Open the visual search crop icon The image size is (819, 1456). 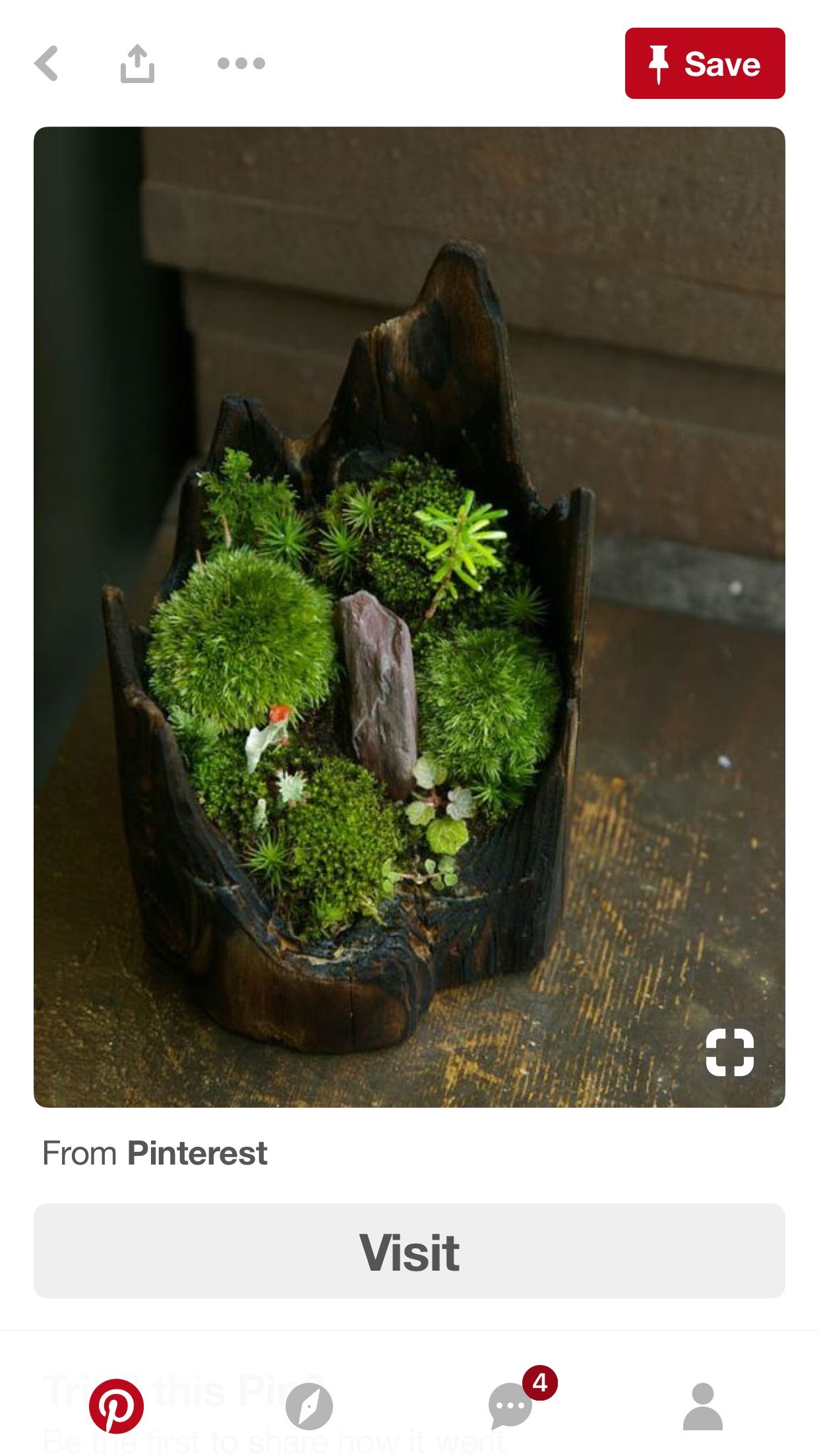729,1052
